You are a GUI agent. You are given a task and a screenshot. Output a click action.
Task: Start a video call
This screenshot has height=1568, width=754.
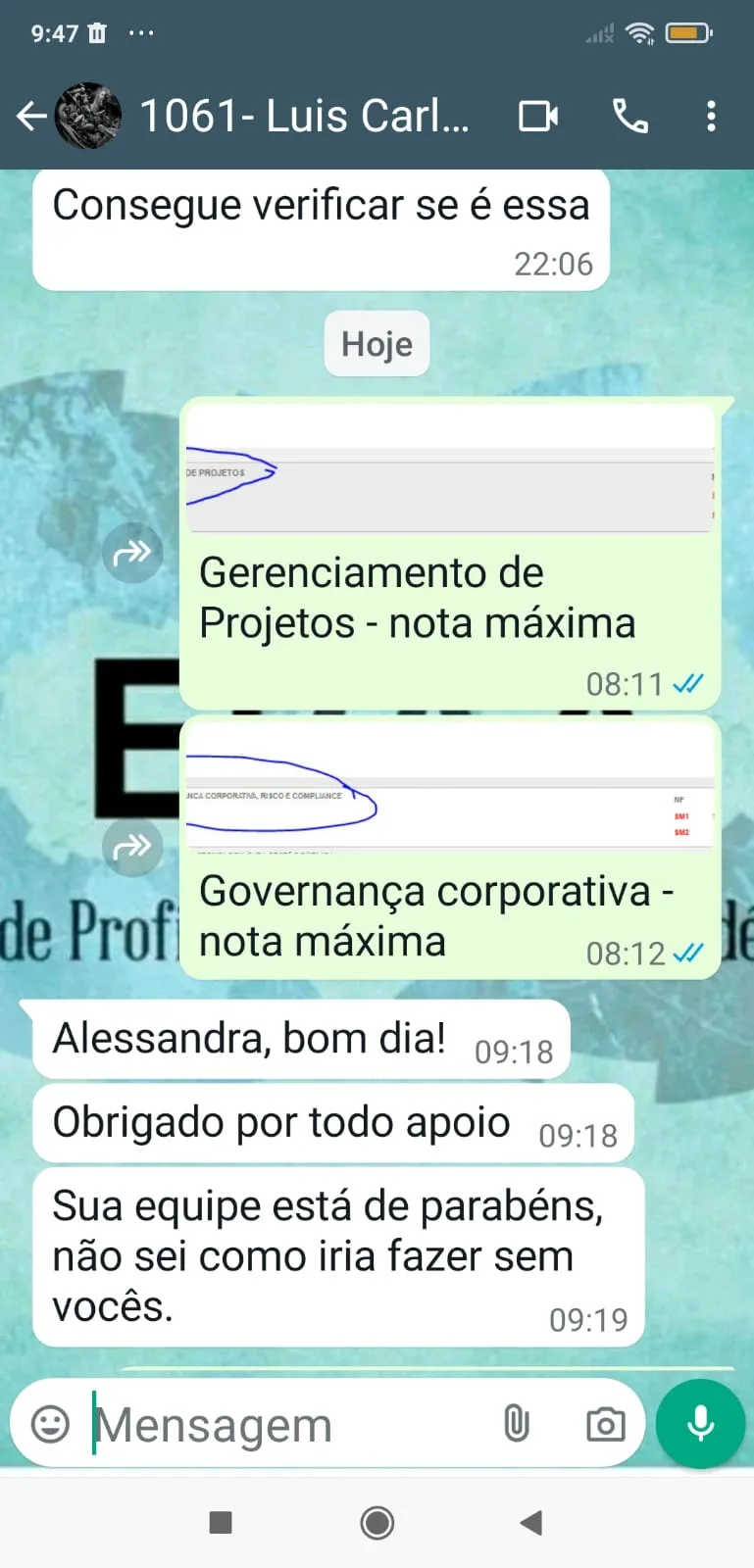pyautogui.click(x=537, y=117)
